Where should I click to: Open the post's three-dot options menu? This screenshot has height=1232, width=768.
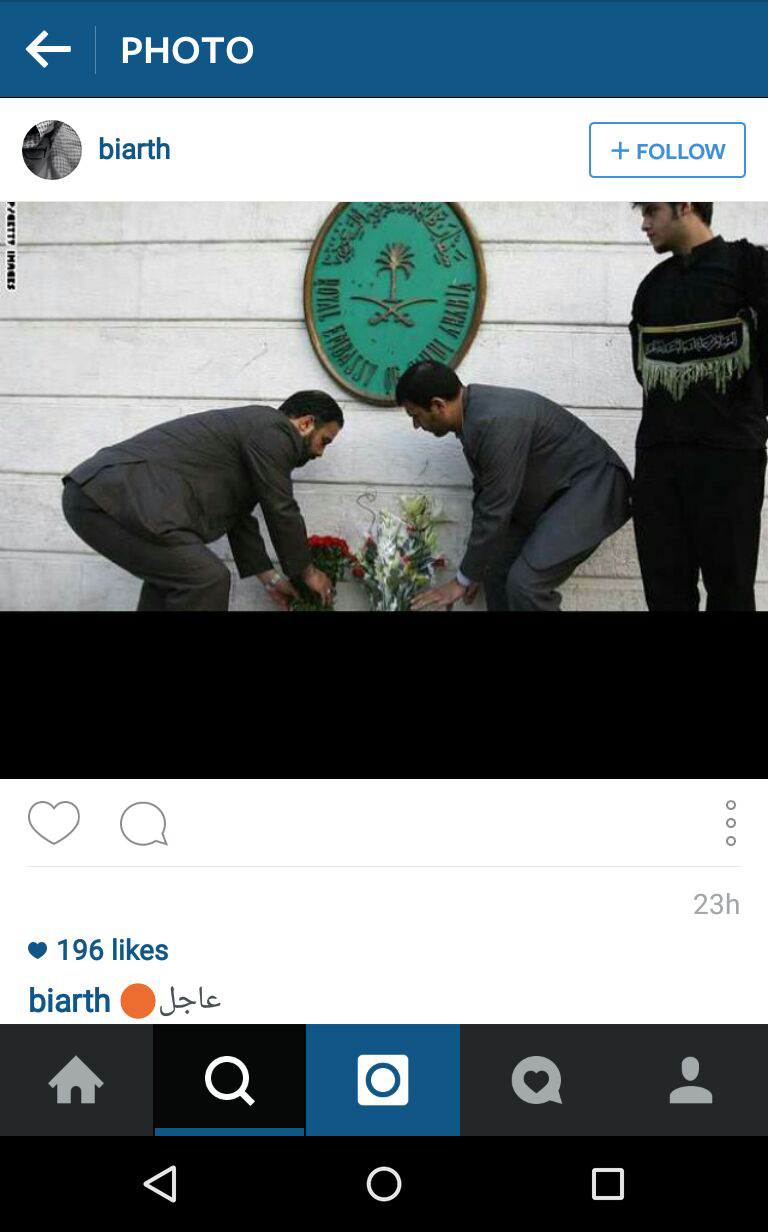point(731,823)
